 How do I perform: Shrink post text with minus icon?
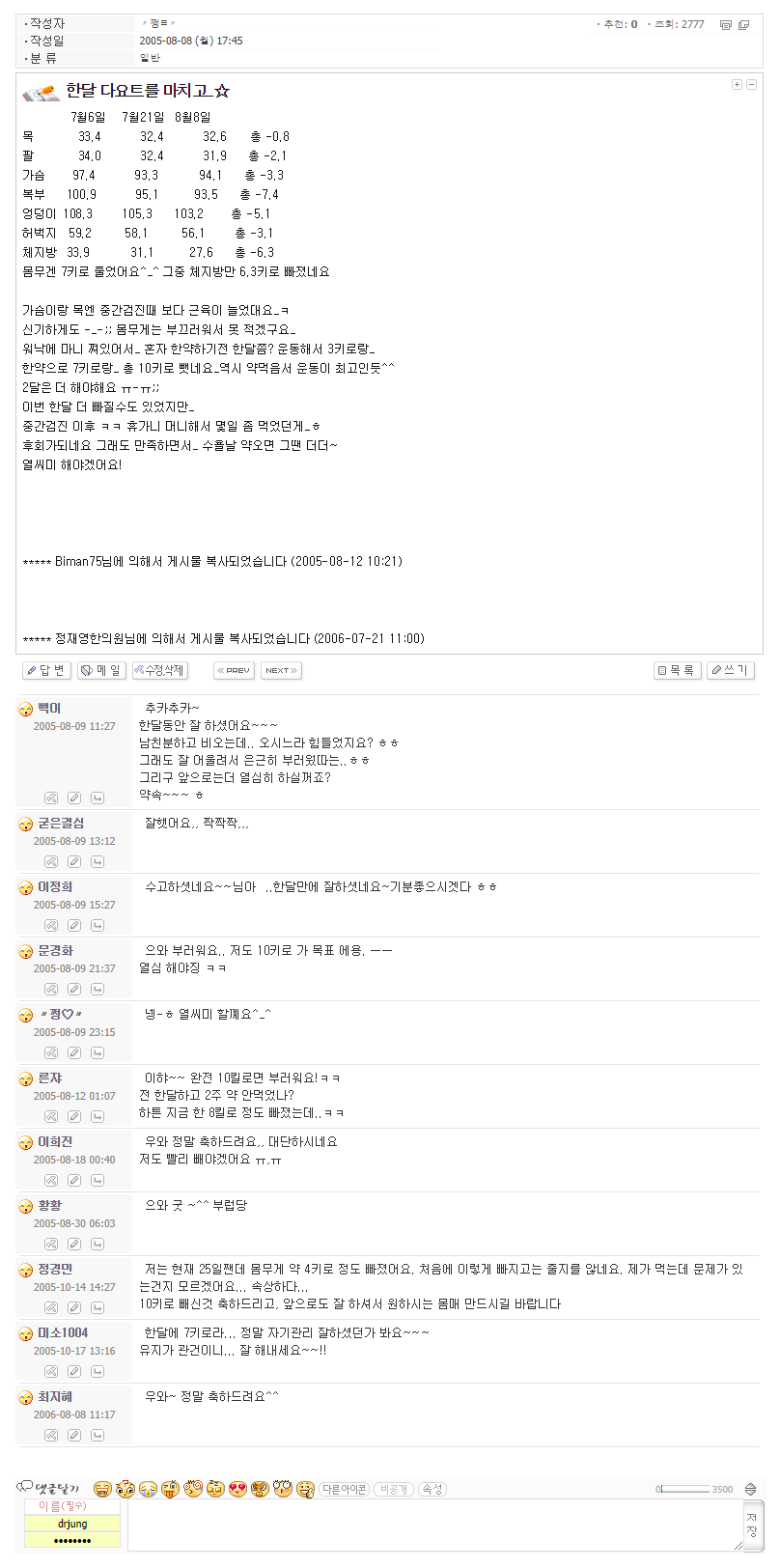[752, 85]
